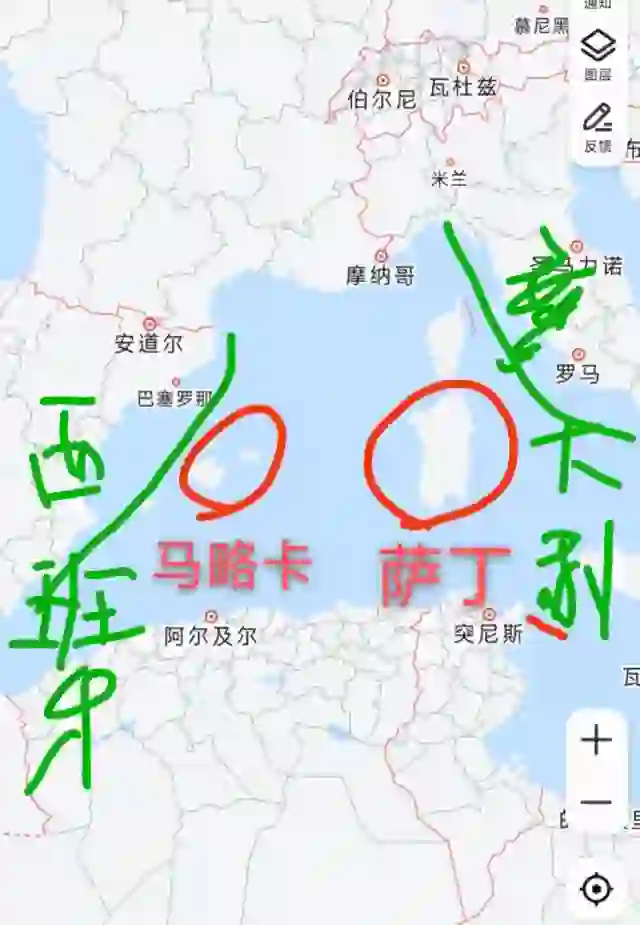Open the map layers (图层) panel

coord(598,53)
